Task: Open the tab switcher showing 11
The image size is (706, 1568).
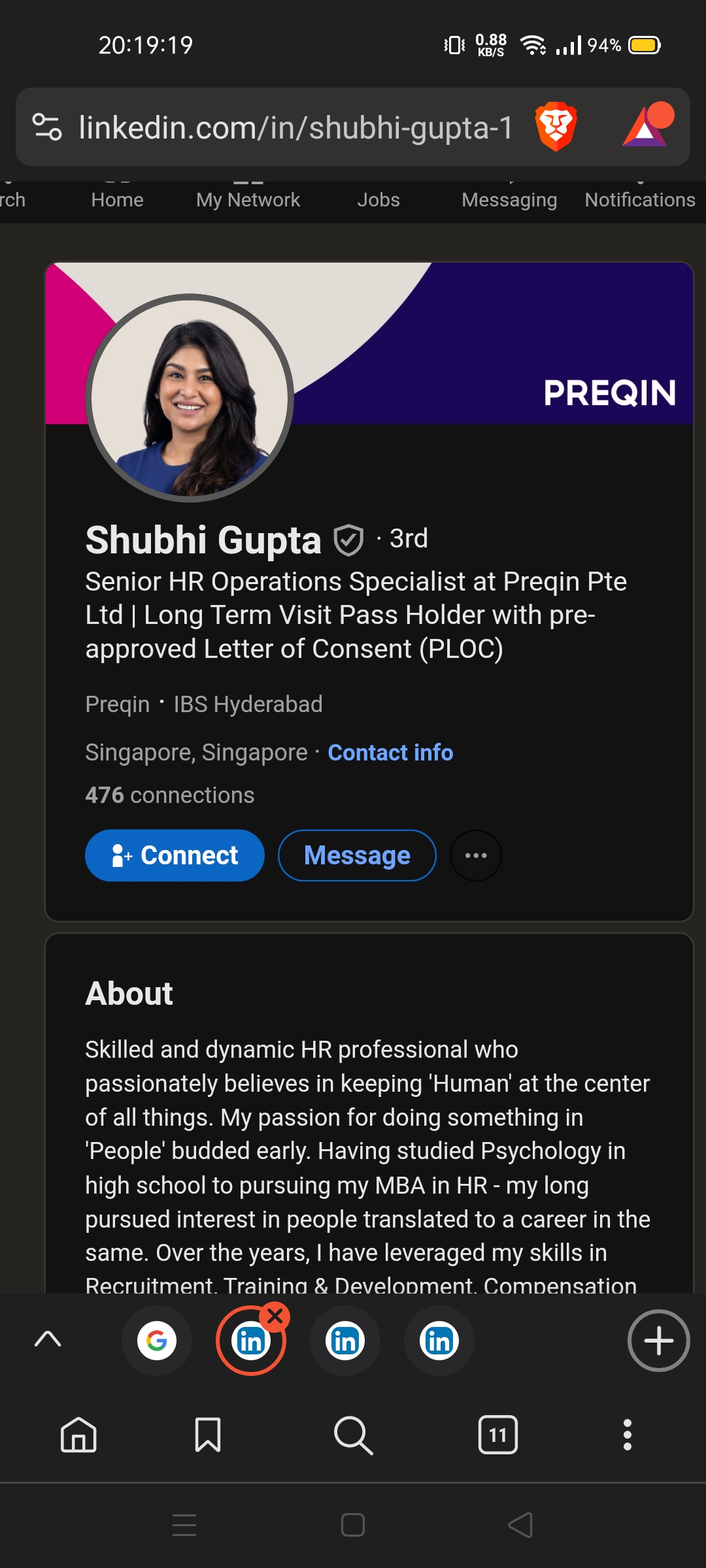Action: 497,1435
